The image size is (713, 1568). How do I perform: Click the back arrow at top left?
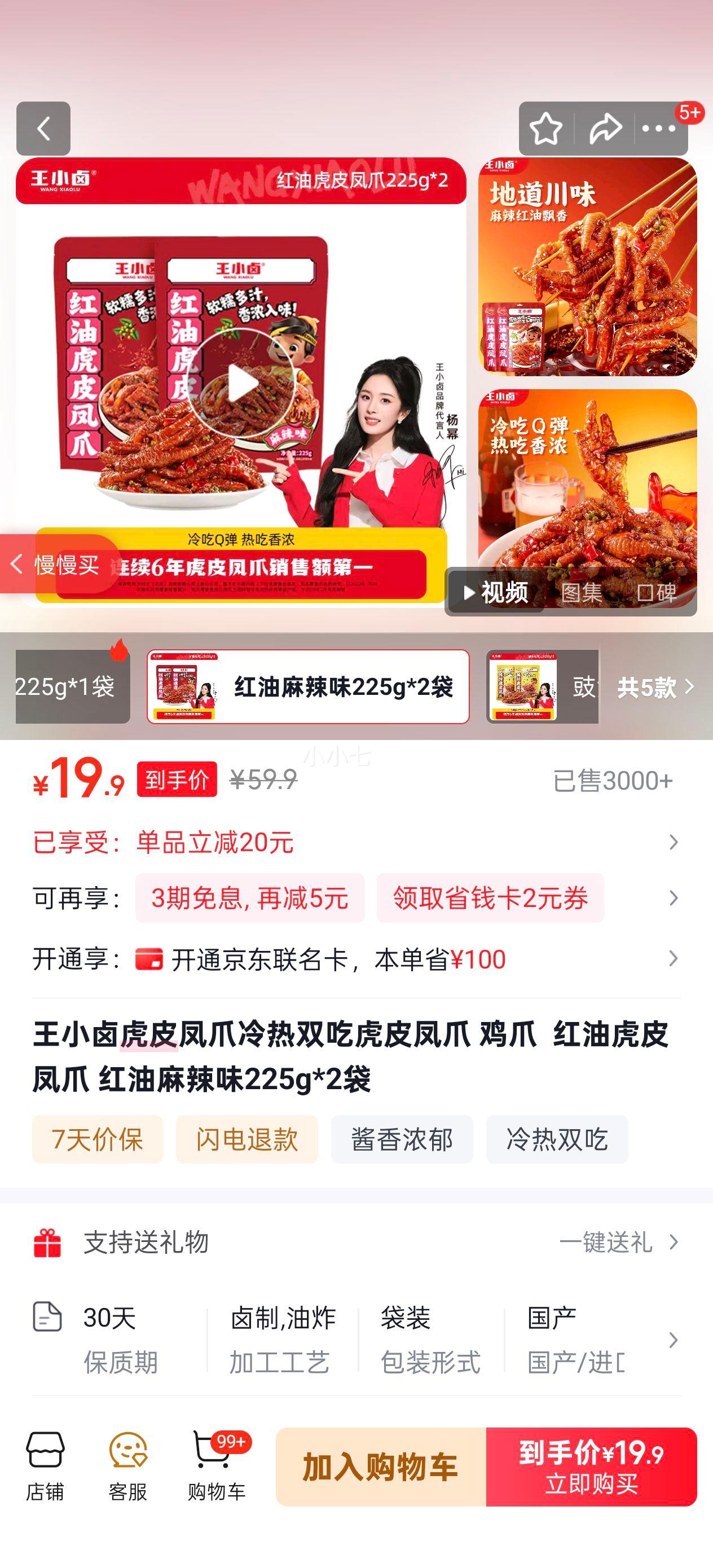point(43,130)
